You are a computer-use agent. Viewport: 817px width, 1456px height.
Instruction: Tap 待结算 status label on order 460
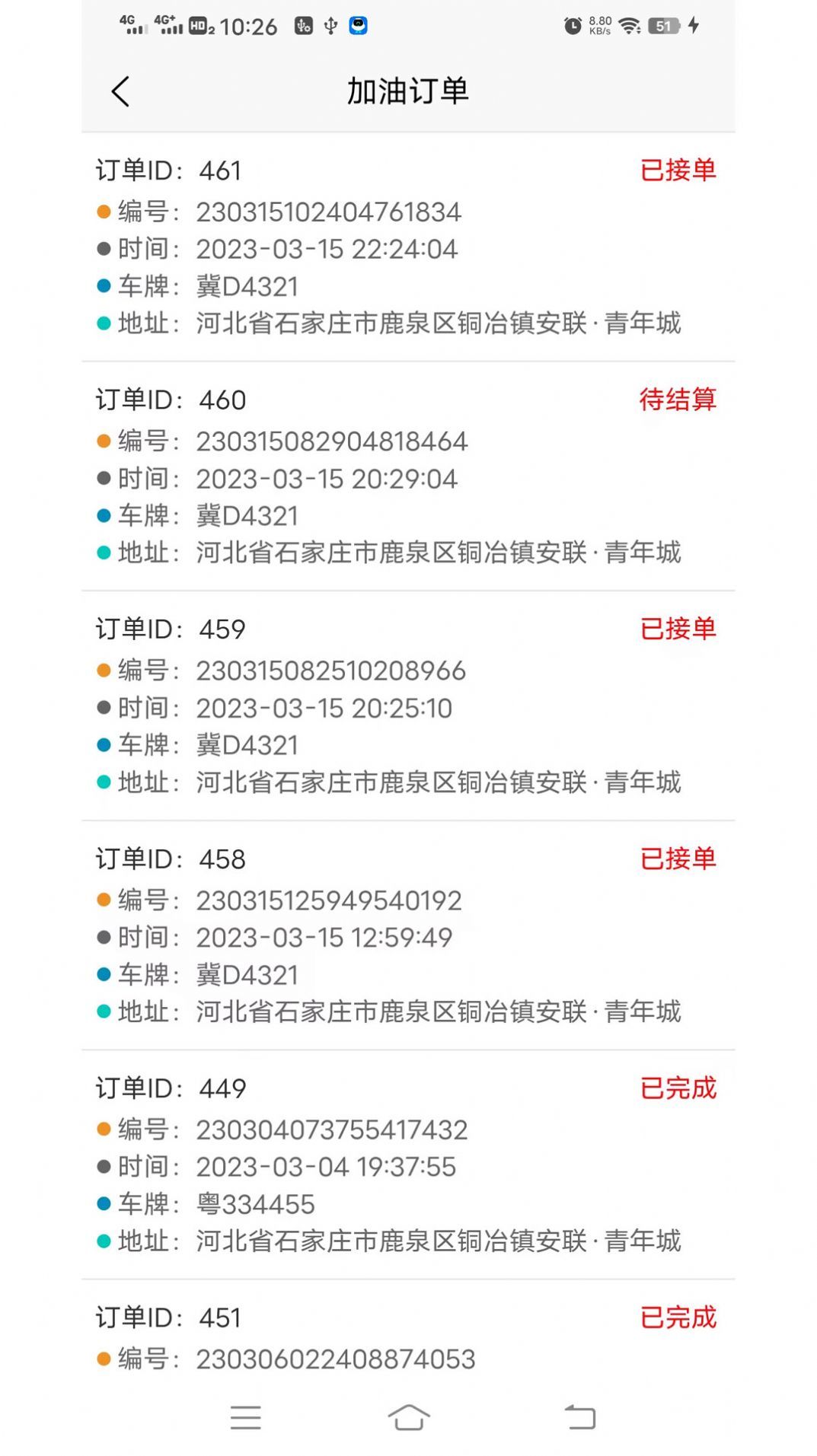[x=677, y=400]
